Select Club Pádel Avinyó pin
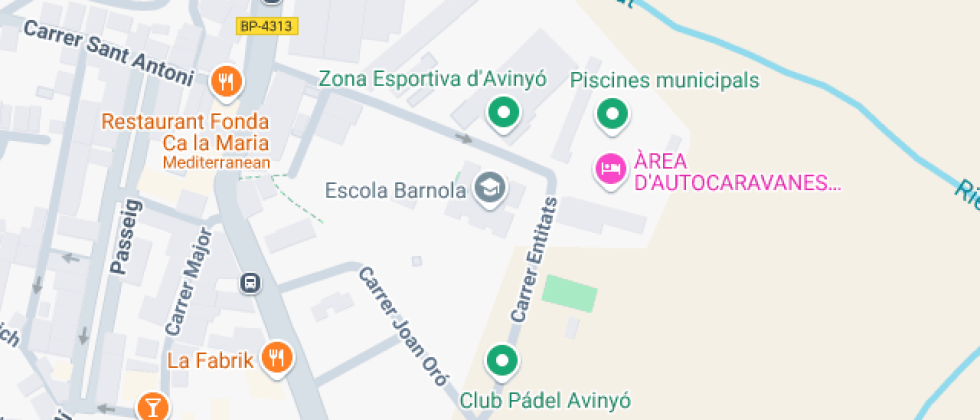Image resolution: width=980 pixels, height=420 pixels. point(501,360)
